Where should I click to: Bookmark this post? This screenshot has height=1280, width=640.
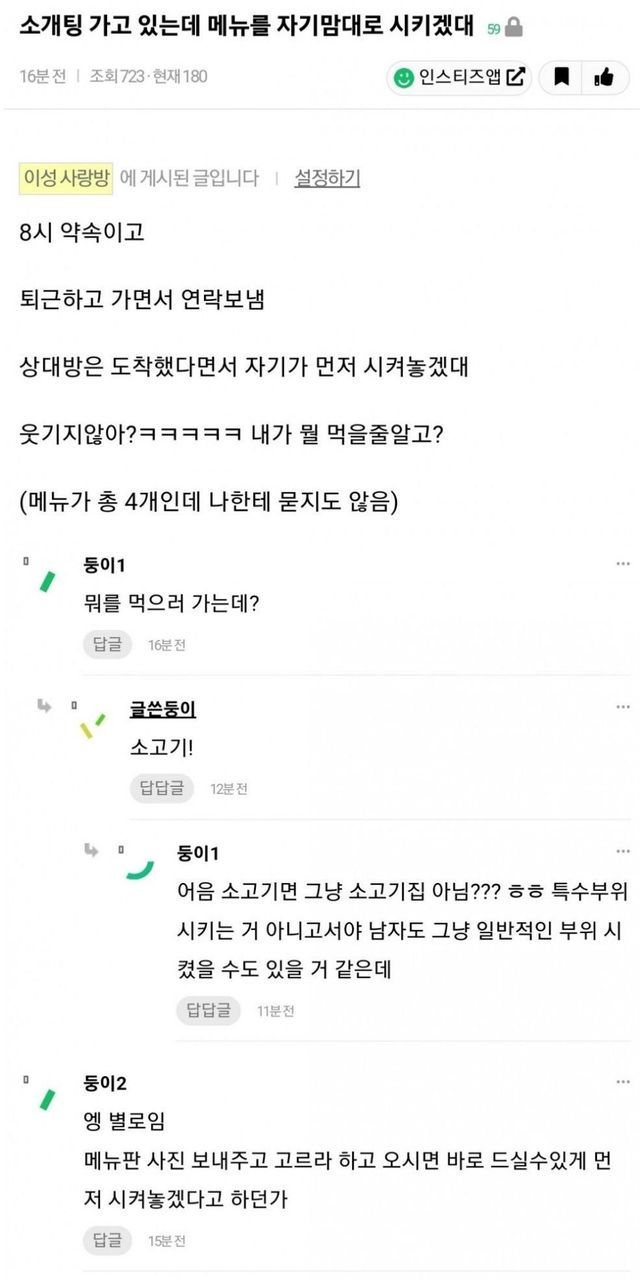pyautogui.click(x=562, y=77)
